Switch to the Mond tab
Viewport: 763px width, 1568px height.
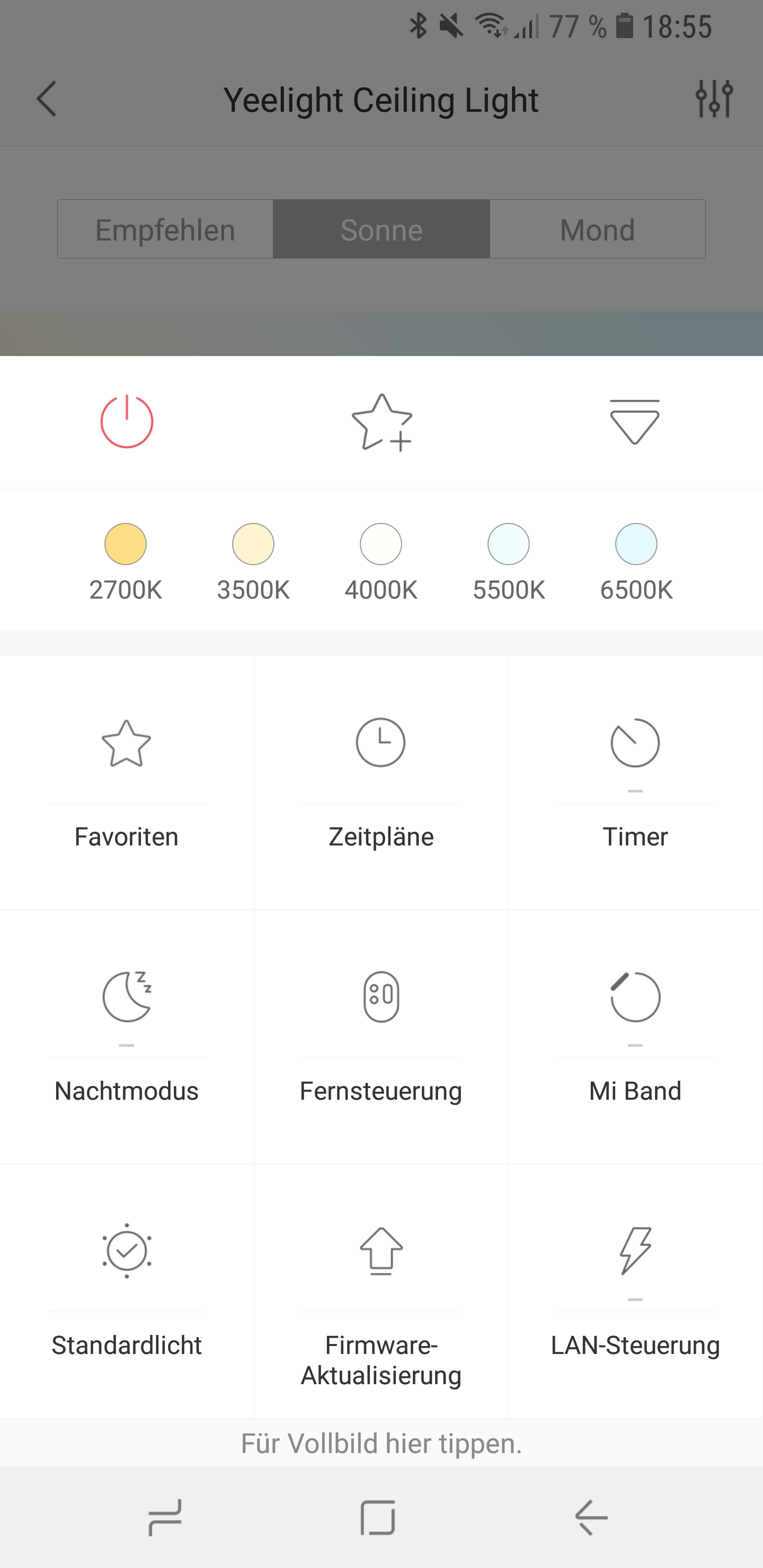click(x=597, y=229)
